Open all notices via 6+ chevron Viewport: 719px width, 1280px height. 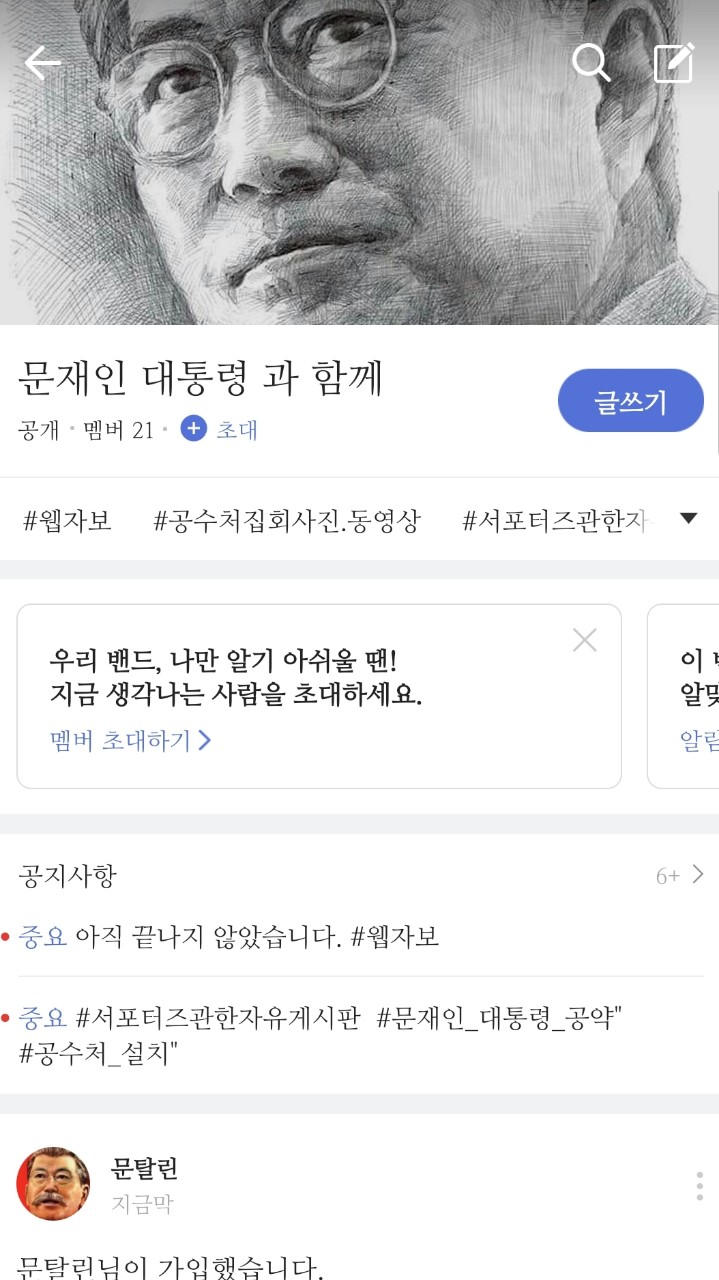[681, 876]
